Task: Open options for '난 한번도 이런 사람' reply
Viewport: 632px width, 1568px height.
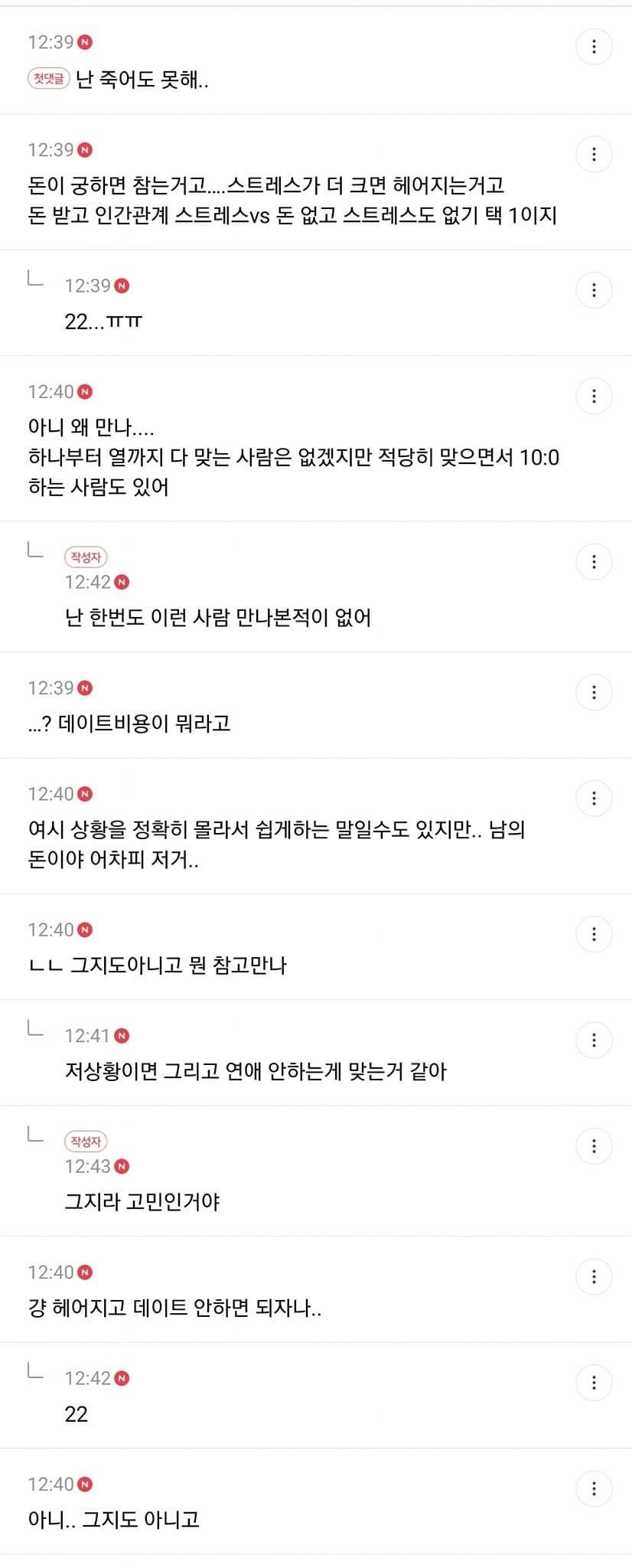Action: tap(594, 562)
